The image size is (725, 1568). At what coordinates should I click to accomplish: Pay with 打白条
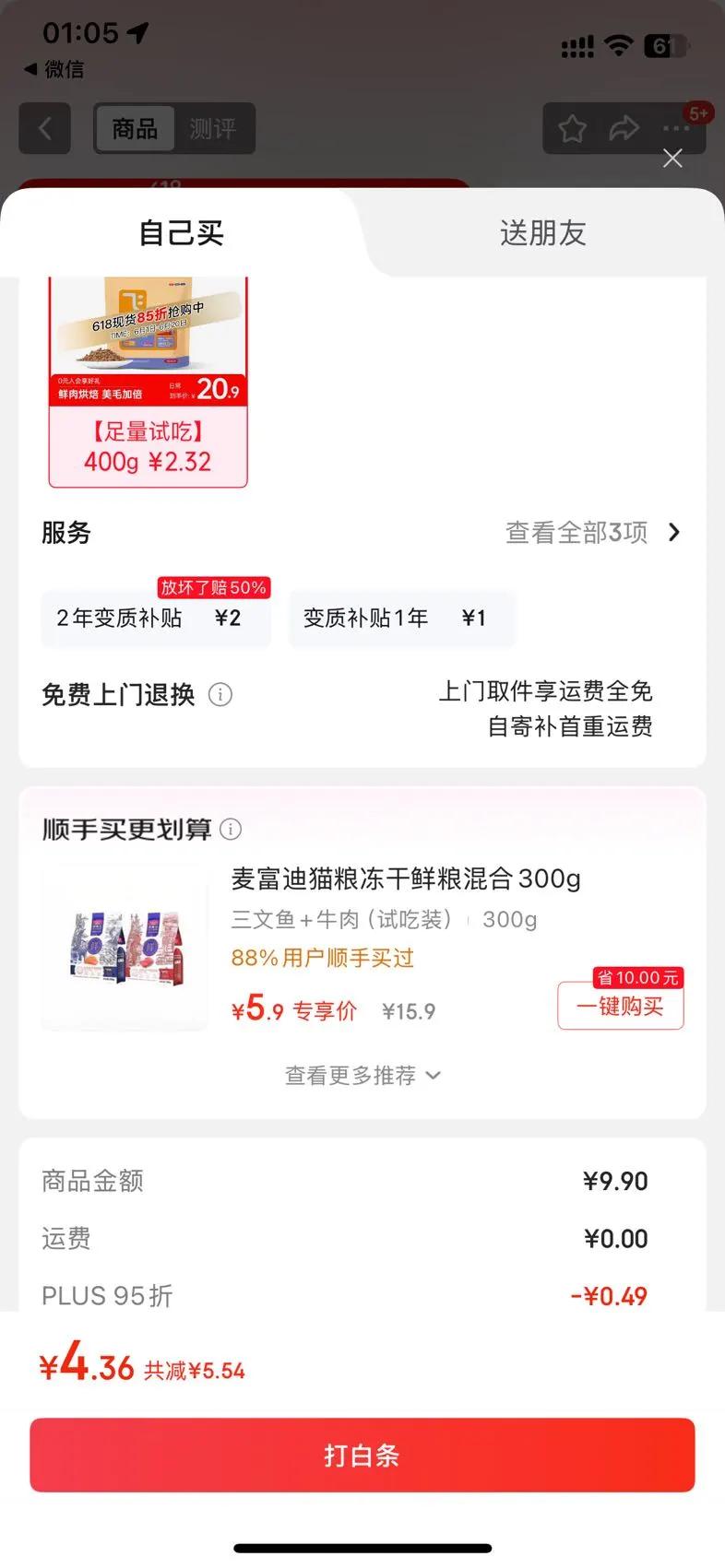click(362, 1455)
